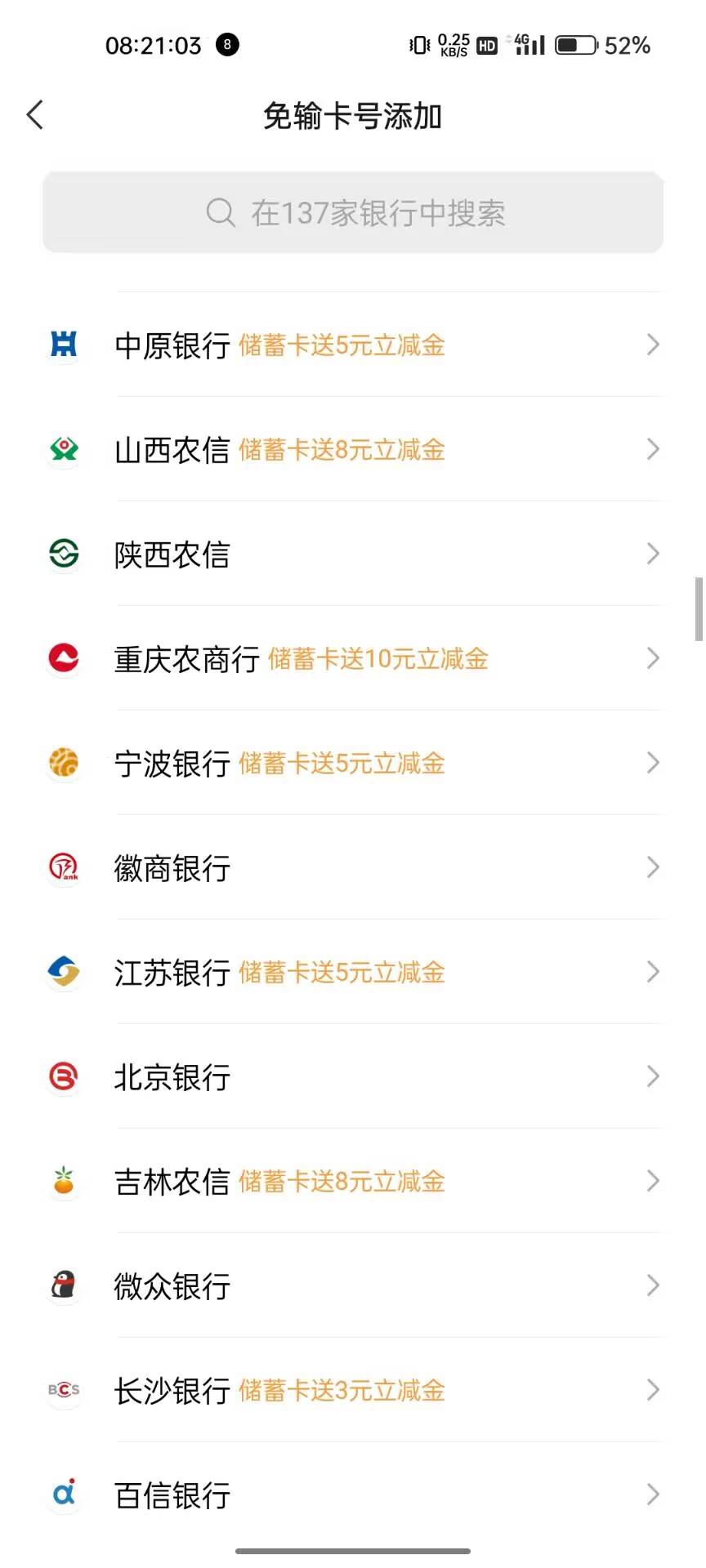706x1568 pixels.
Task: Choose 微众银行
Action: (x=353, y=1285)
